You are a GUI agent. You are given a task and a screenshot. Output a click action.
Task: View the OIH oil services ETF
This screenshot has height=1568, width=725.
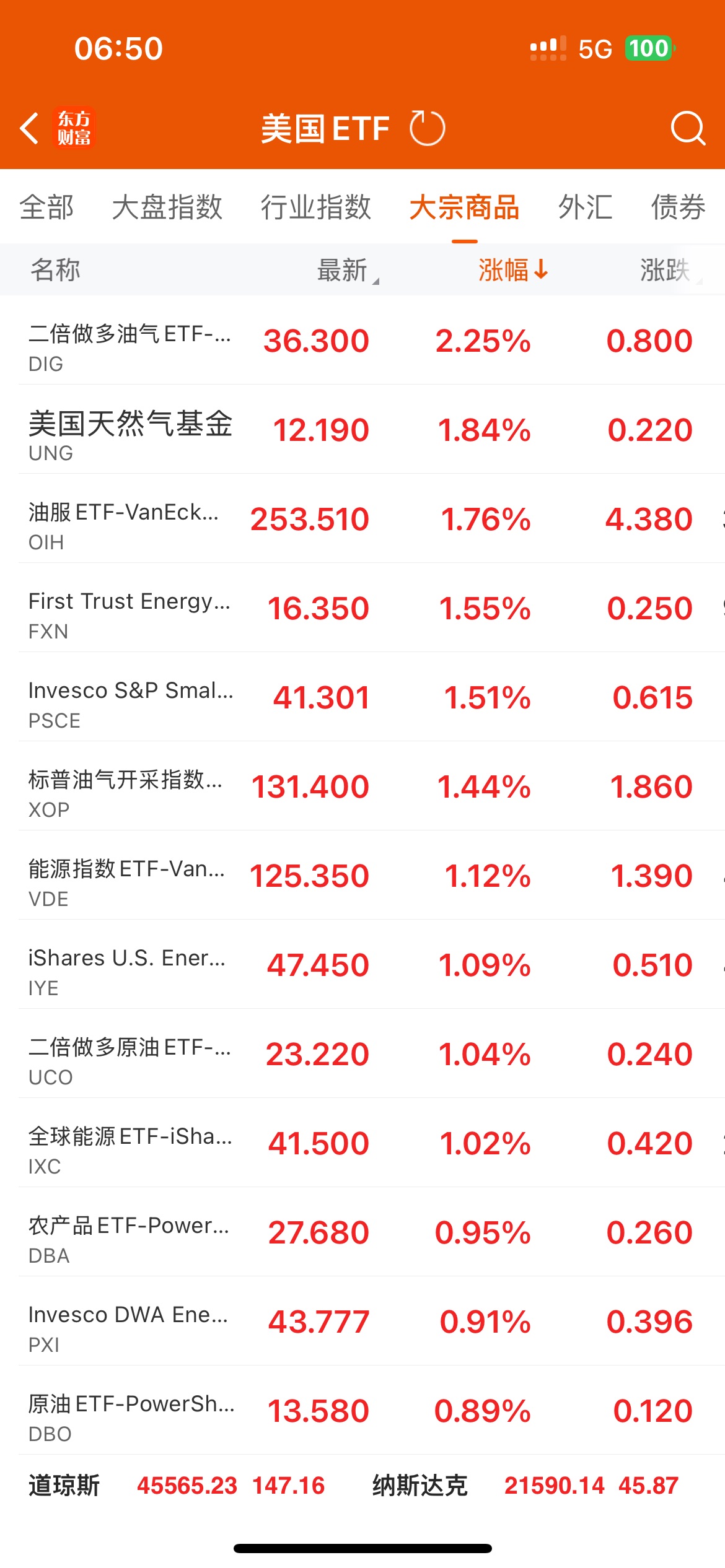coord(362,518)
